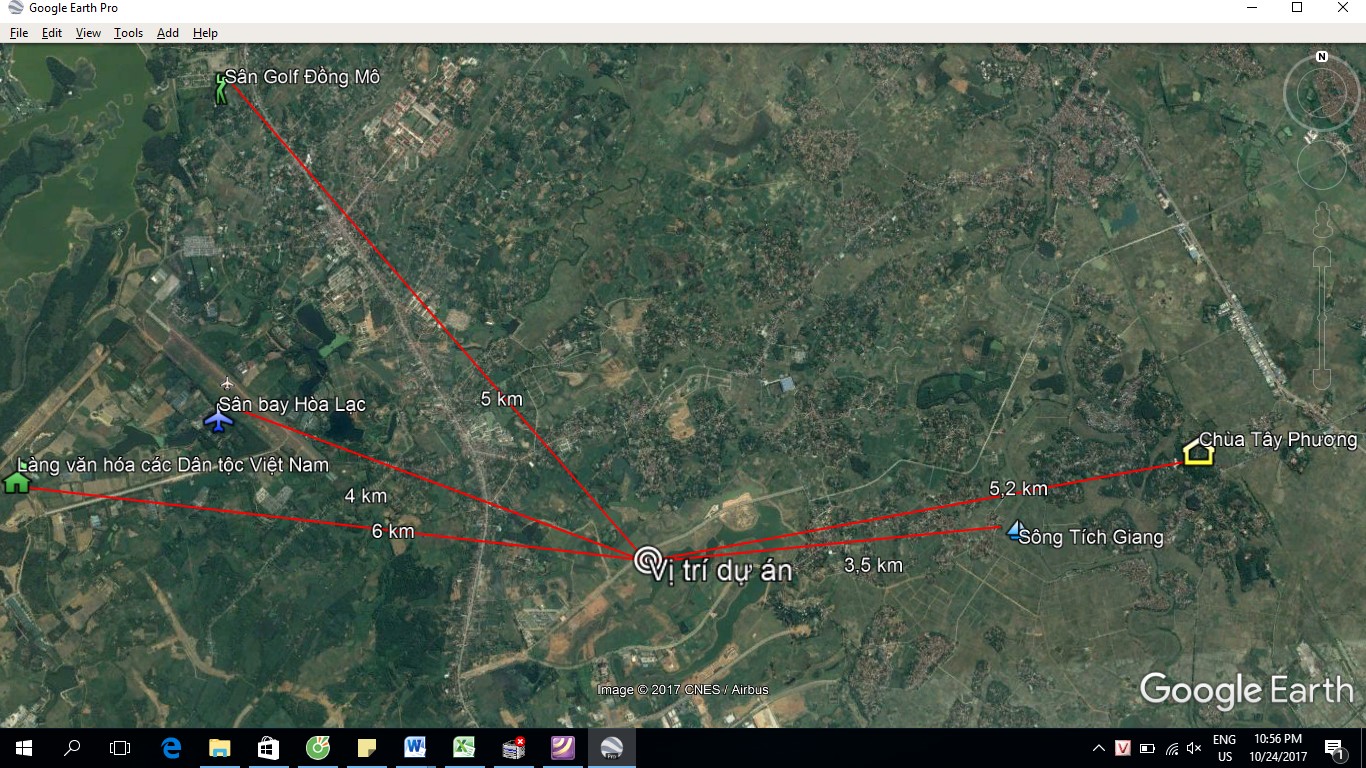Select the Sân Golf Đồng Mô placemark
The width and height of the screenshot is (1366, 768).
pos(221,87)
